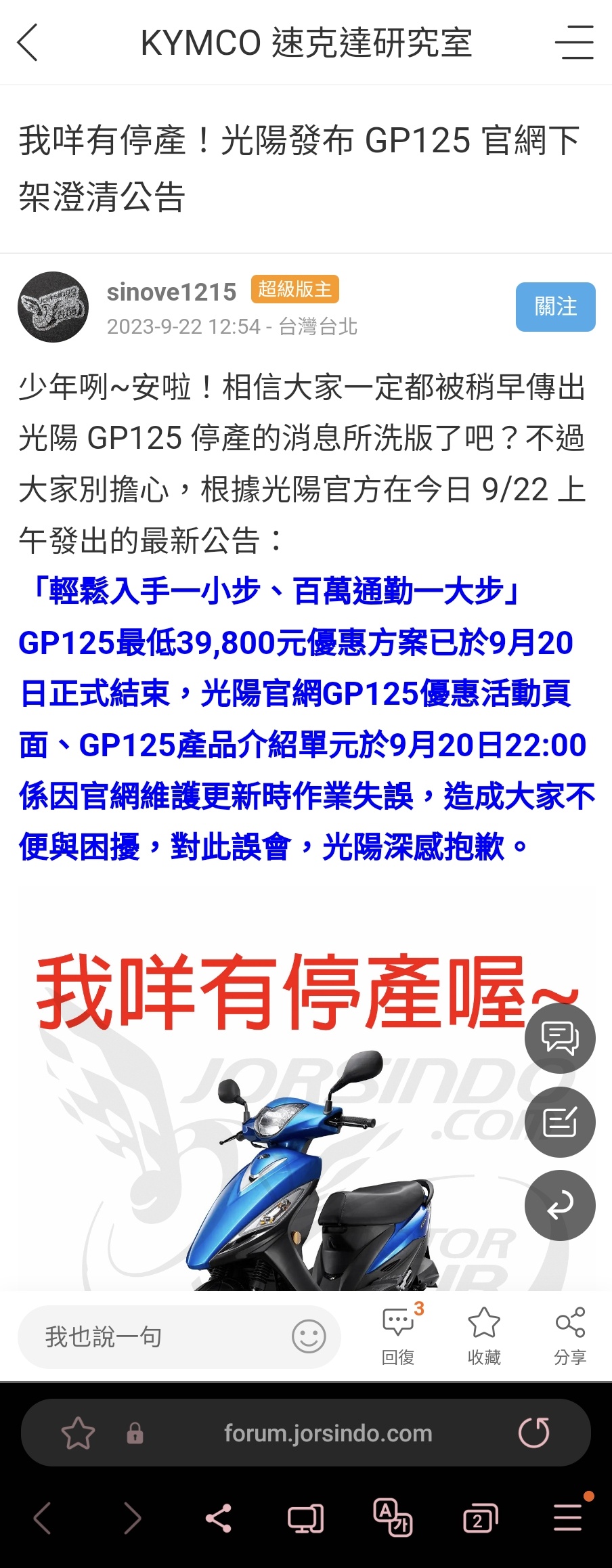Open the floating comments bubble button
Viewport: 612px width, 1568px height.
[560, 1038]
